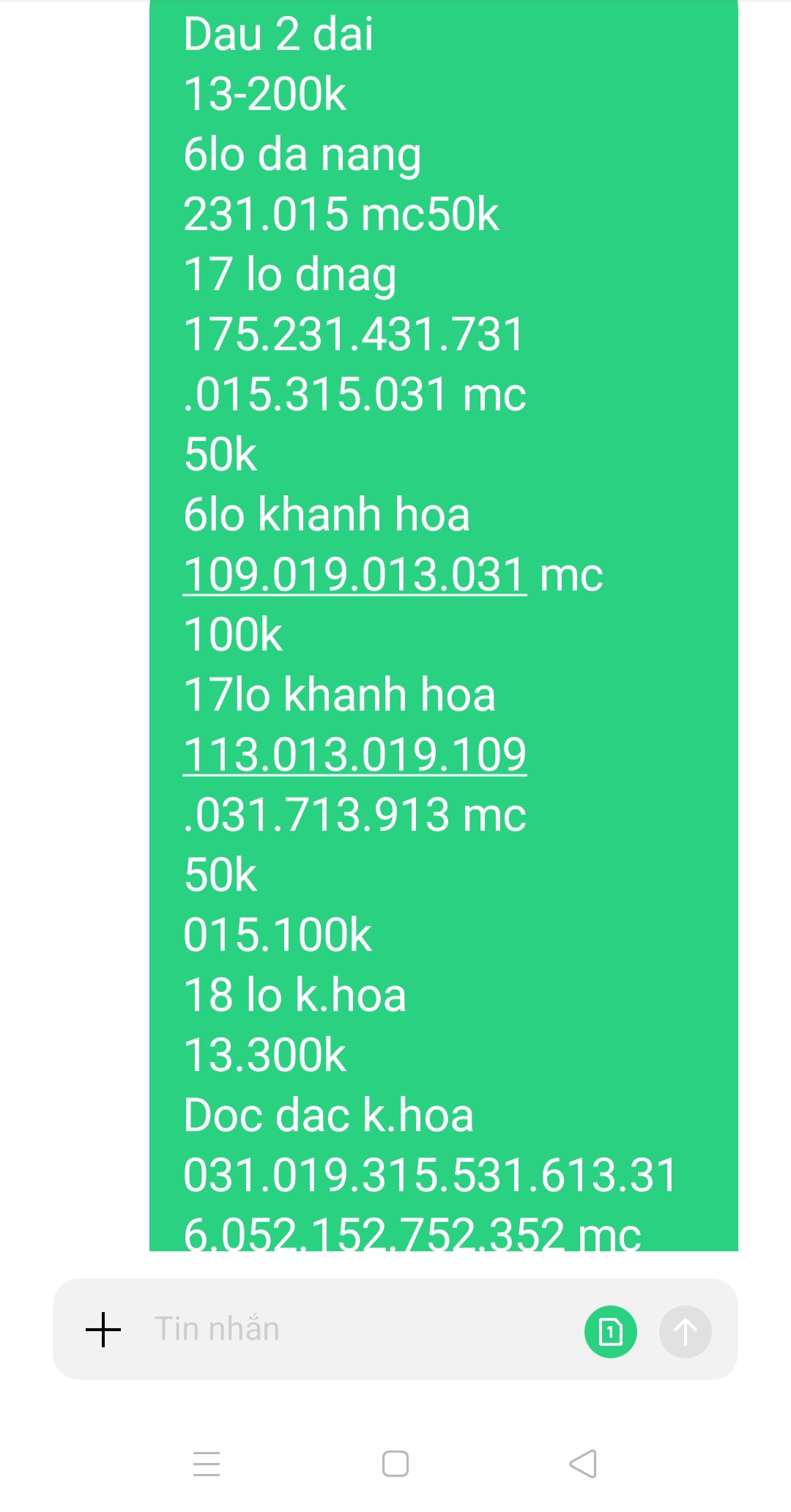Viewport: 791px width, 1512px height.
Task: Open the recent apps menu
Action: point(207,1464)
